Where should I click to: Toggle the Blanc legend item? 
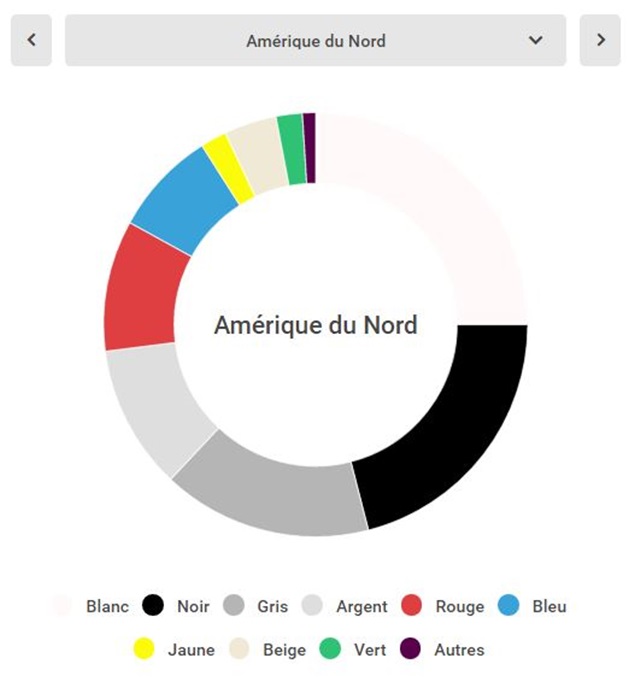point(91,606)
